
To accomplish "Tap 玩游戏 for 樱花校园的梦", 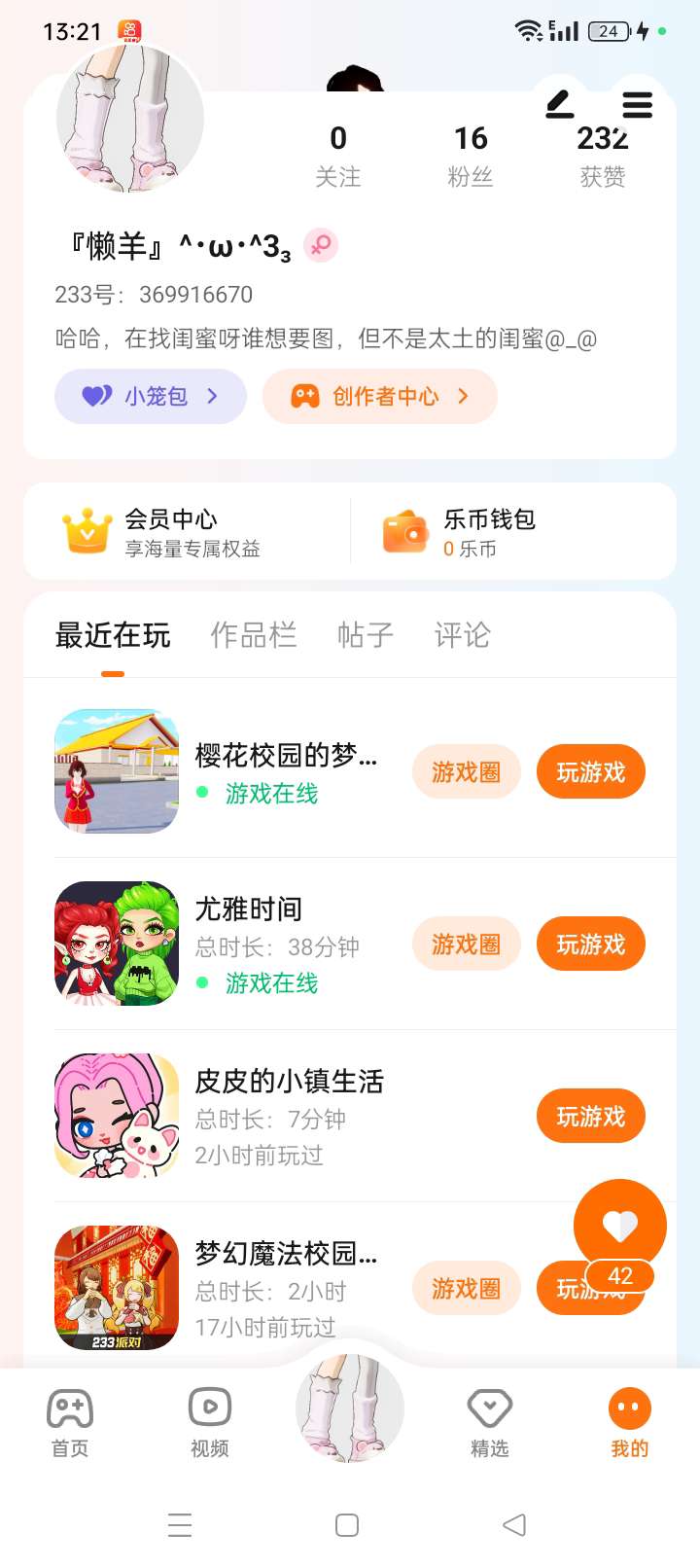I will tap(590, 772).
